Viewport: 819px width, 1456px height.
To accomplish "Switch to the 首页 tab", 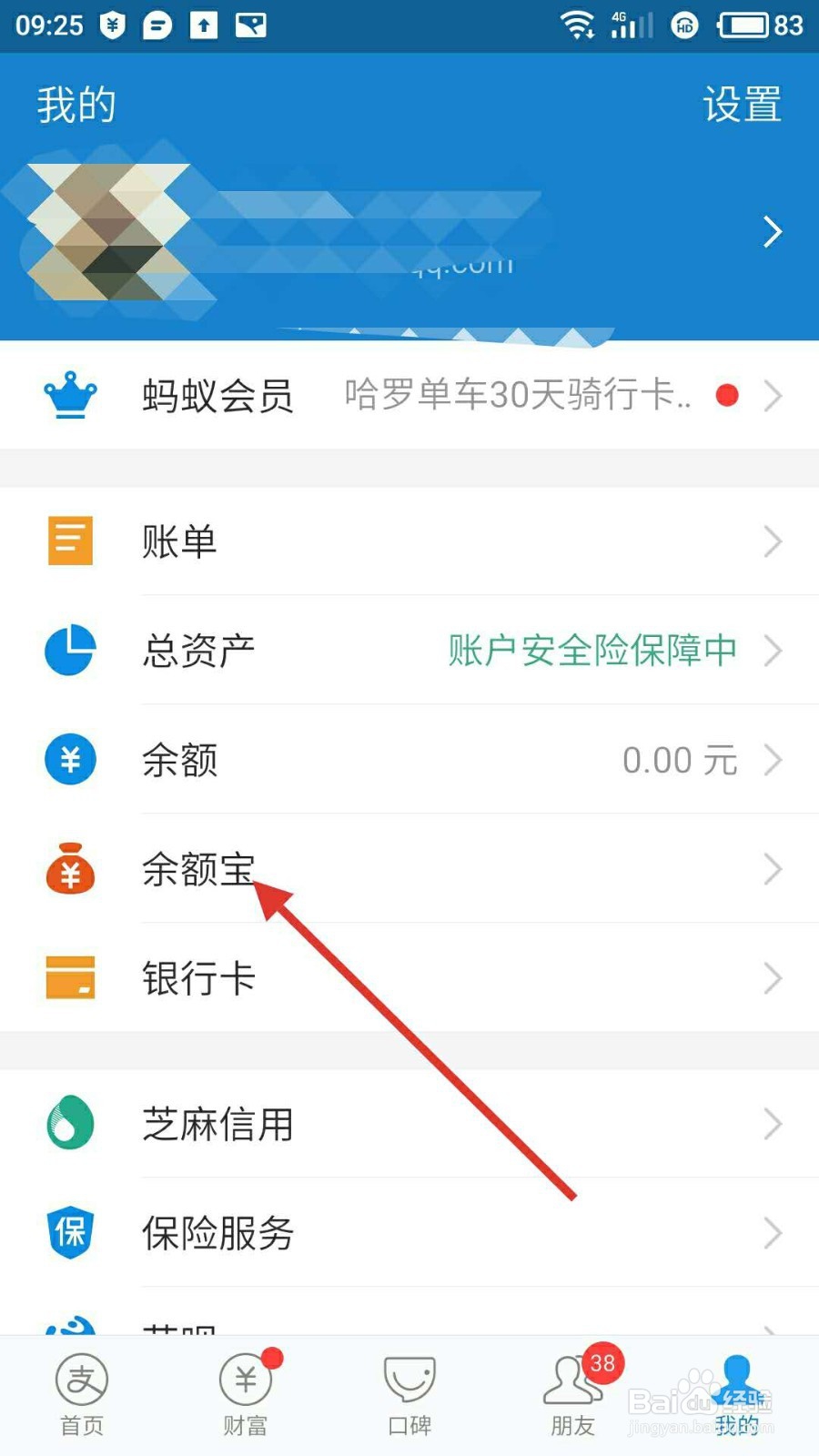I will [81, 1394].
